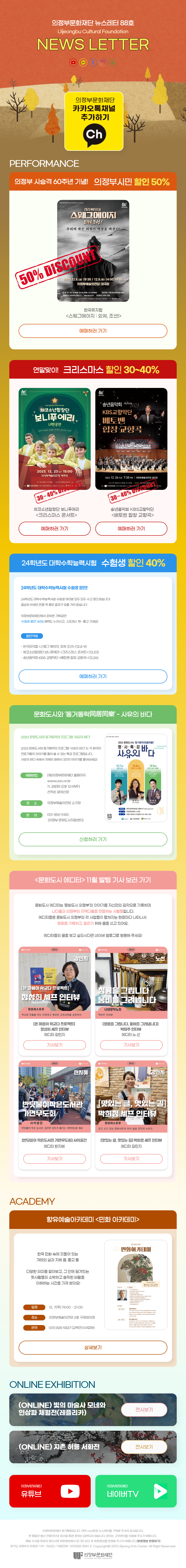Image resolution: width=186 pixels, height=1568 pixels.
Task: Book tickets for the KBS Beethoven Choral Symphony
Action: coord(131,528)
